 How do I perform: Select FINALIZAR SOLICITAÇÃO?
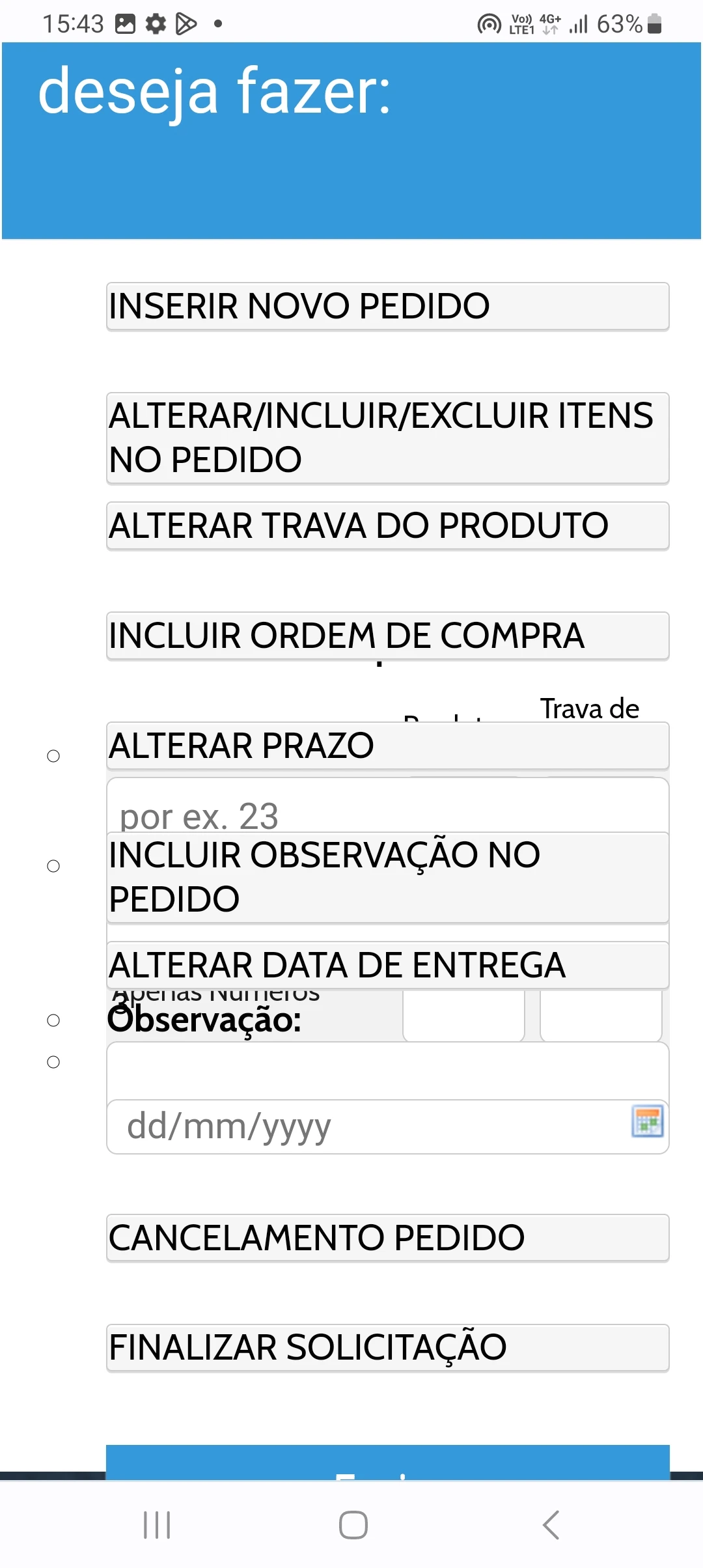coord(387,1348)
